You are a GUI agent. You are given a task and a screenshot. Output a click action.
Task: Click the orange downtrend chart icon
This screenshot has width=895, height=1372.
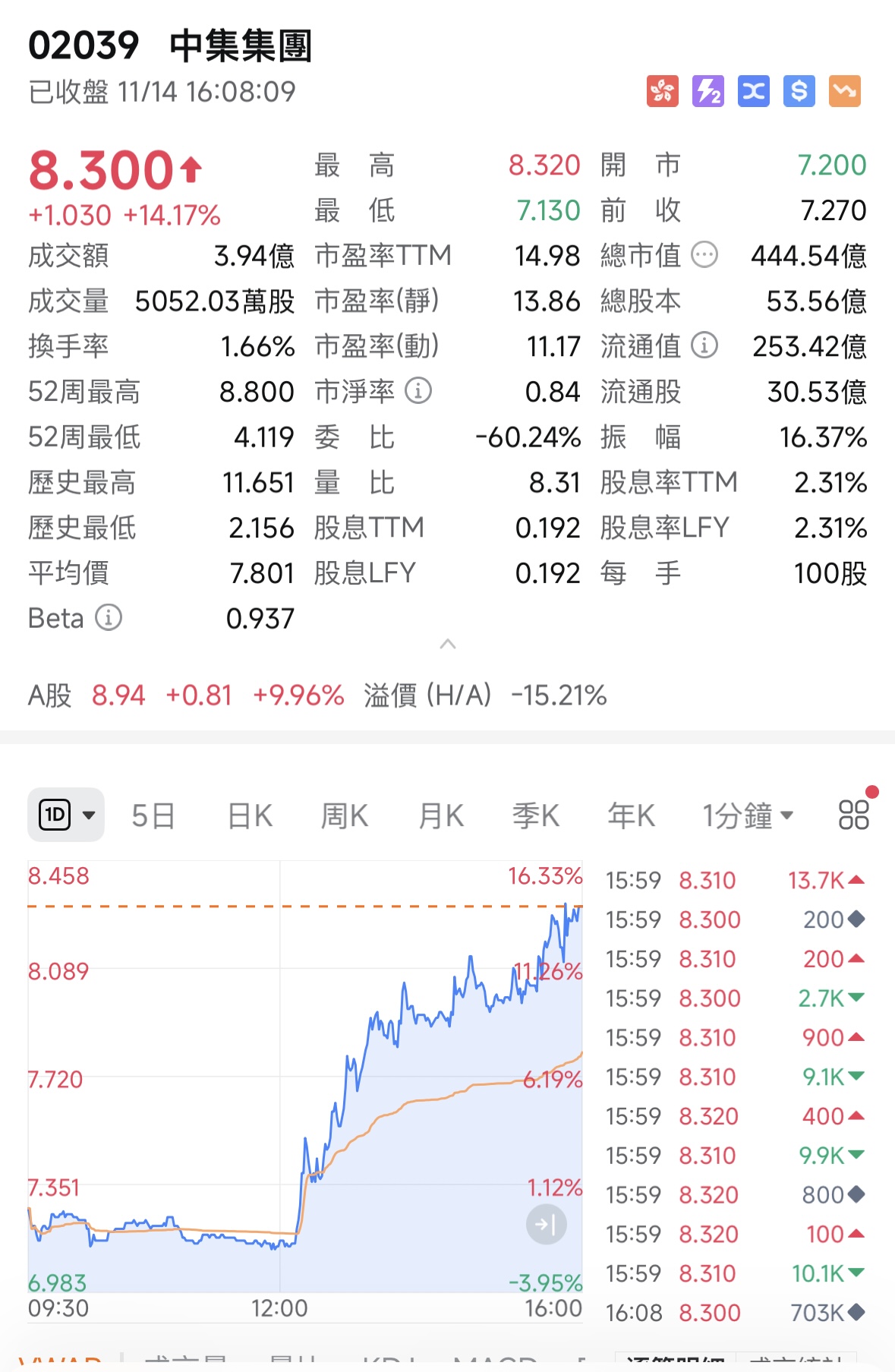(x=844, y=91)
